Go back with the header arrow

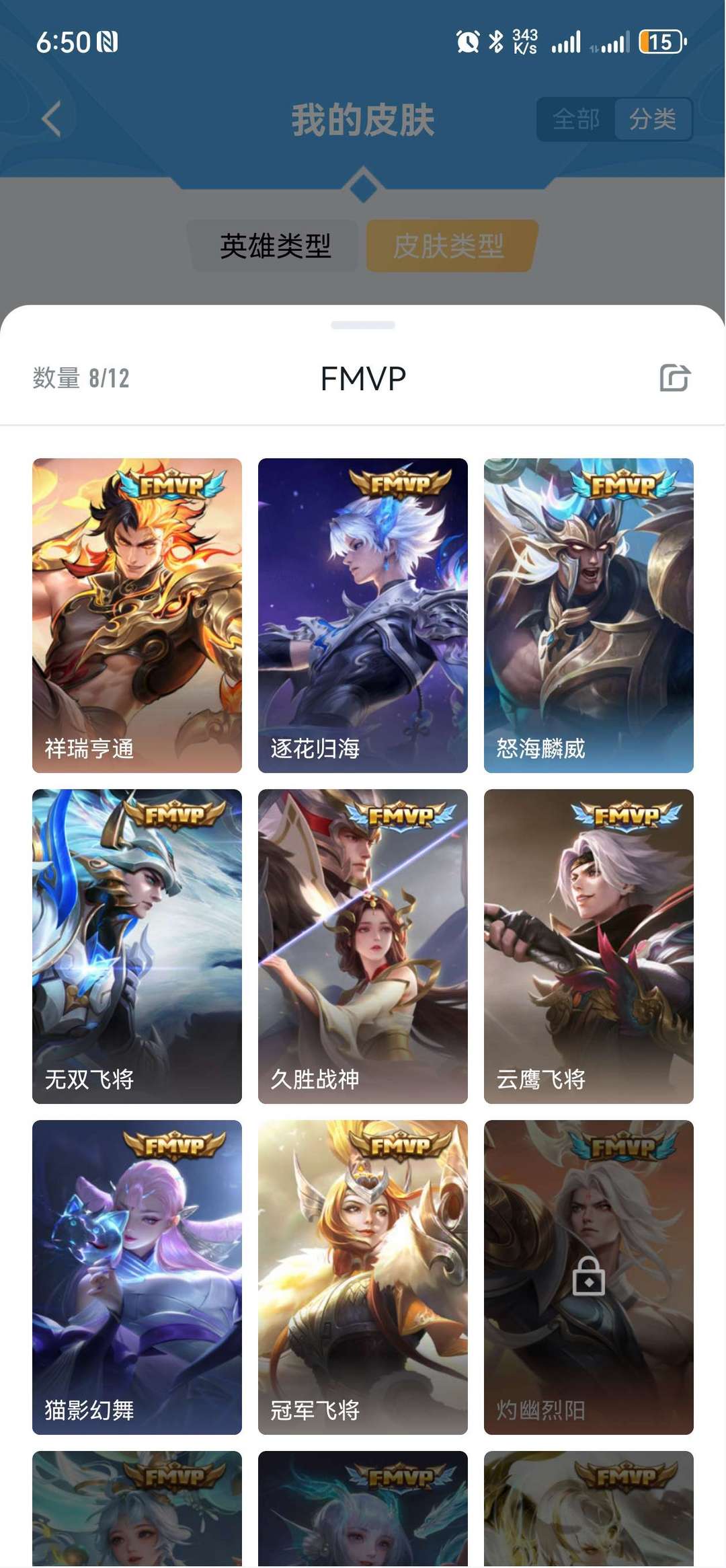(51, 120)
